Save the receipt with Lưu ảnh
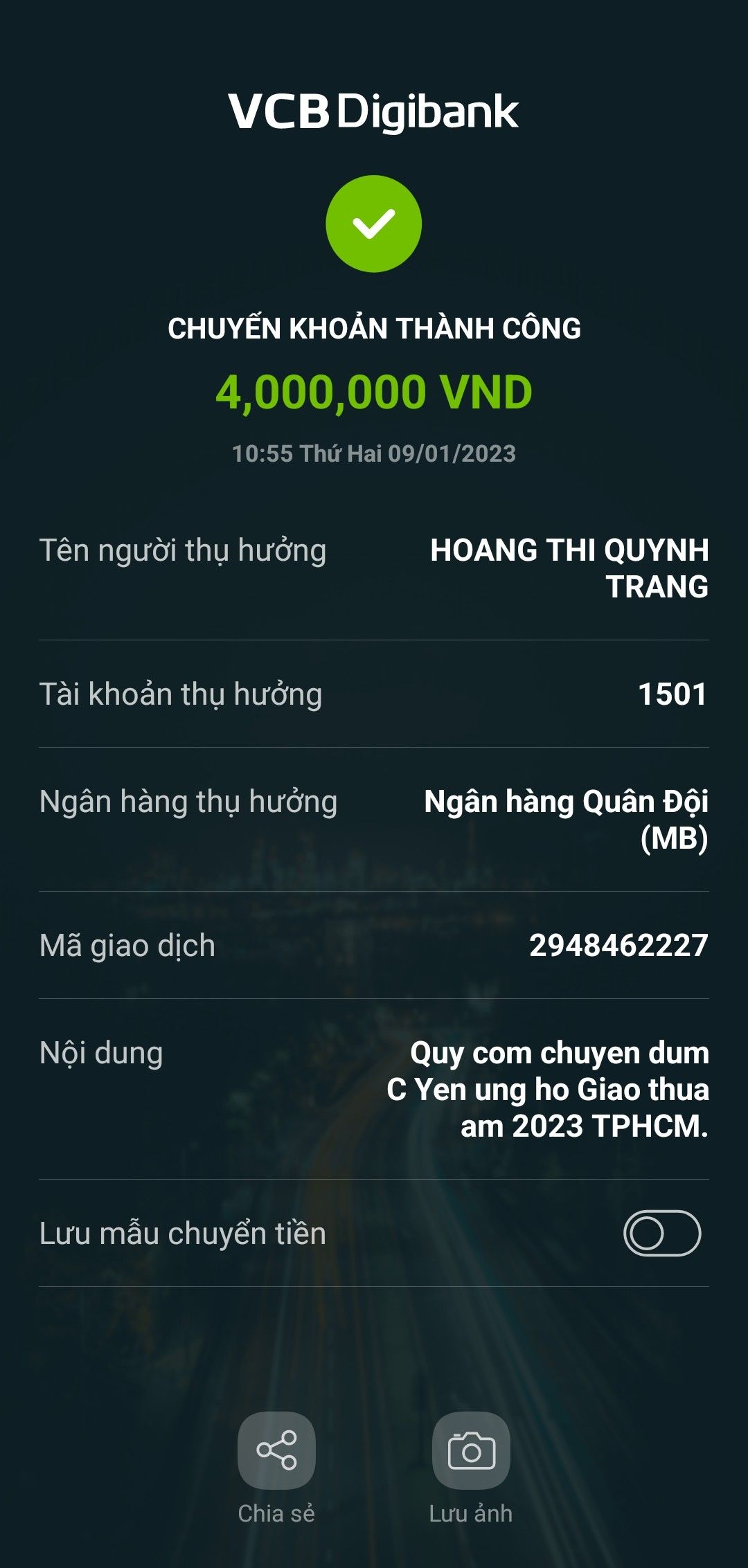 [471, 1450]
